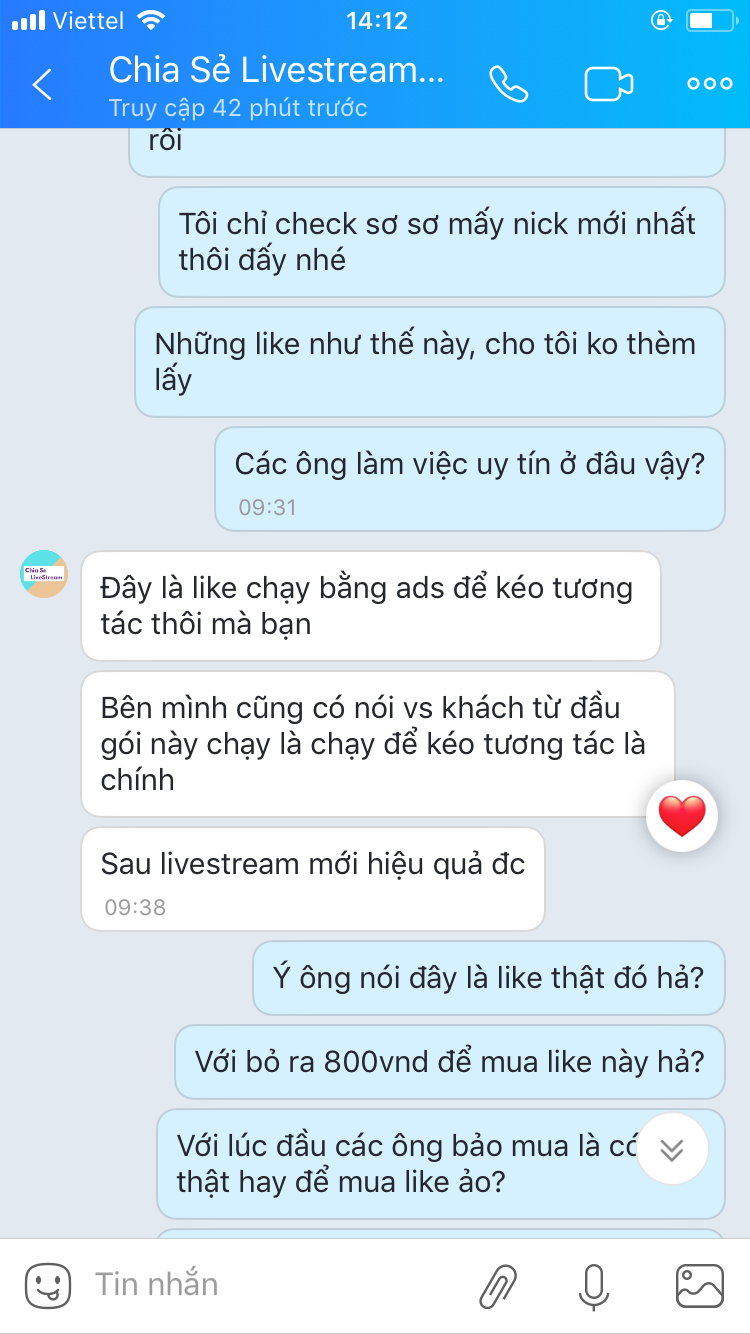
Task: View Chia Sẻ Livestream sender avatar
Action: pyautogui.click(x=44, y=574)
